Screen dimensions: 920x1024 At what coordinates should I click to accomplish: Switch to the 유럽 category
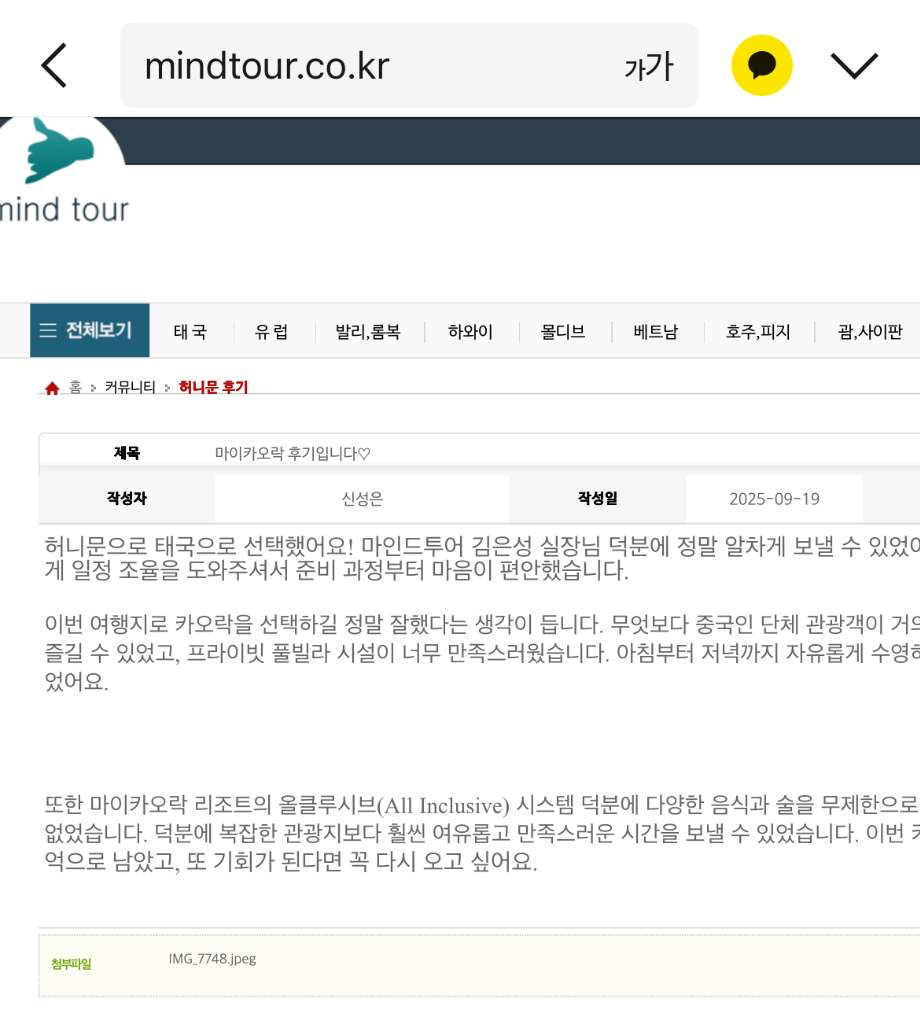(271, 332)
